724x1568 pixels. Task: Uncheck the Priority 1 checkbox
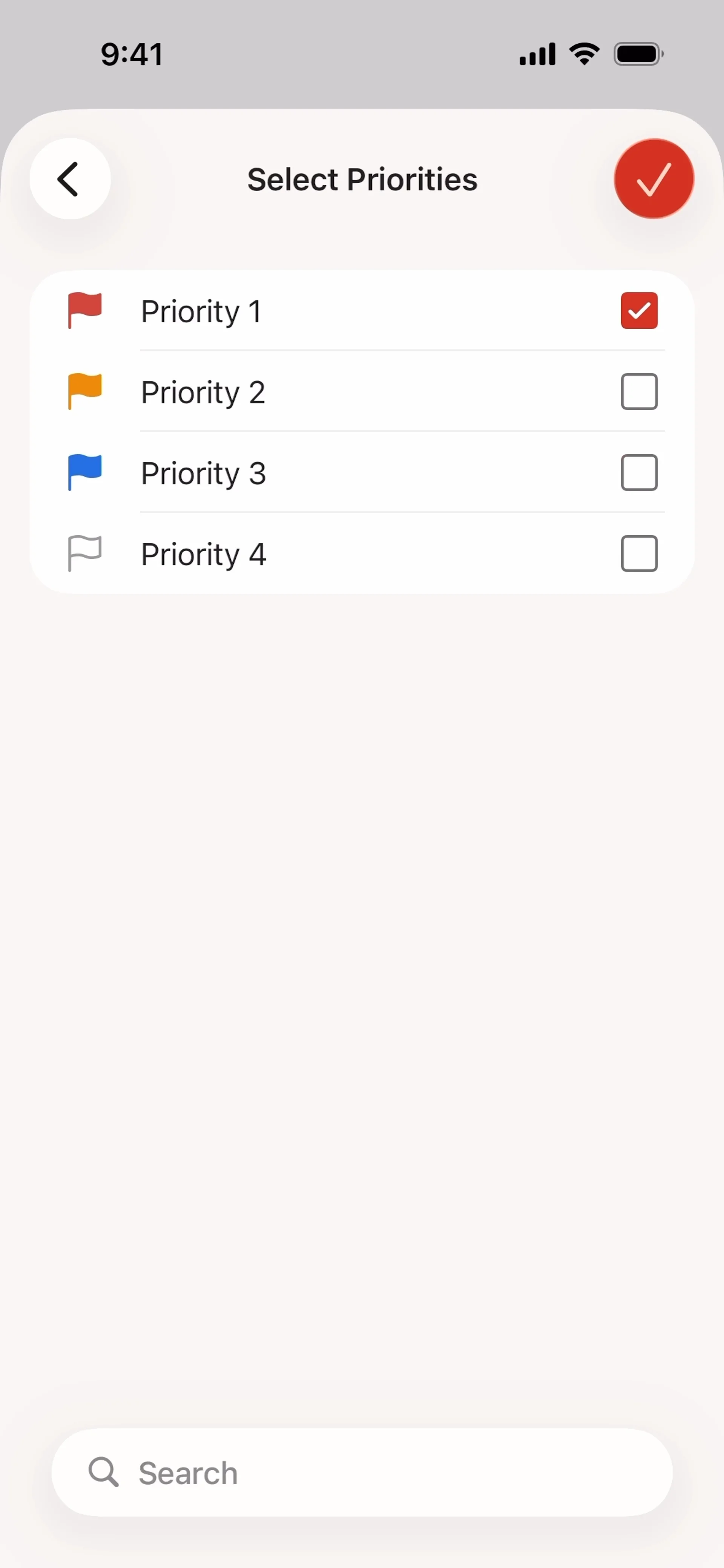click(x=639, y=310)
